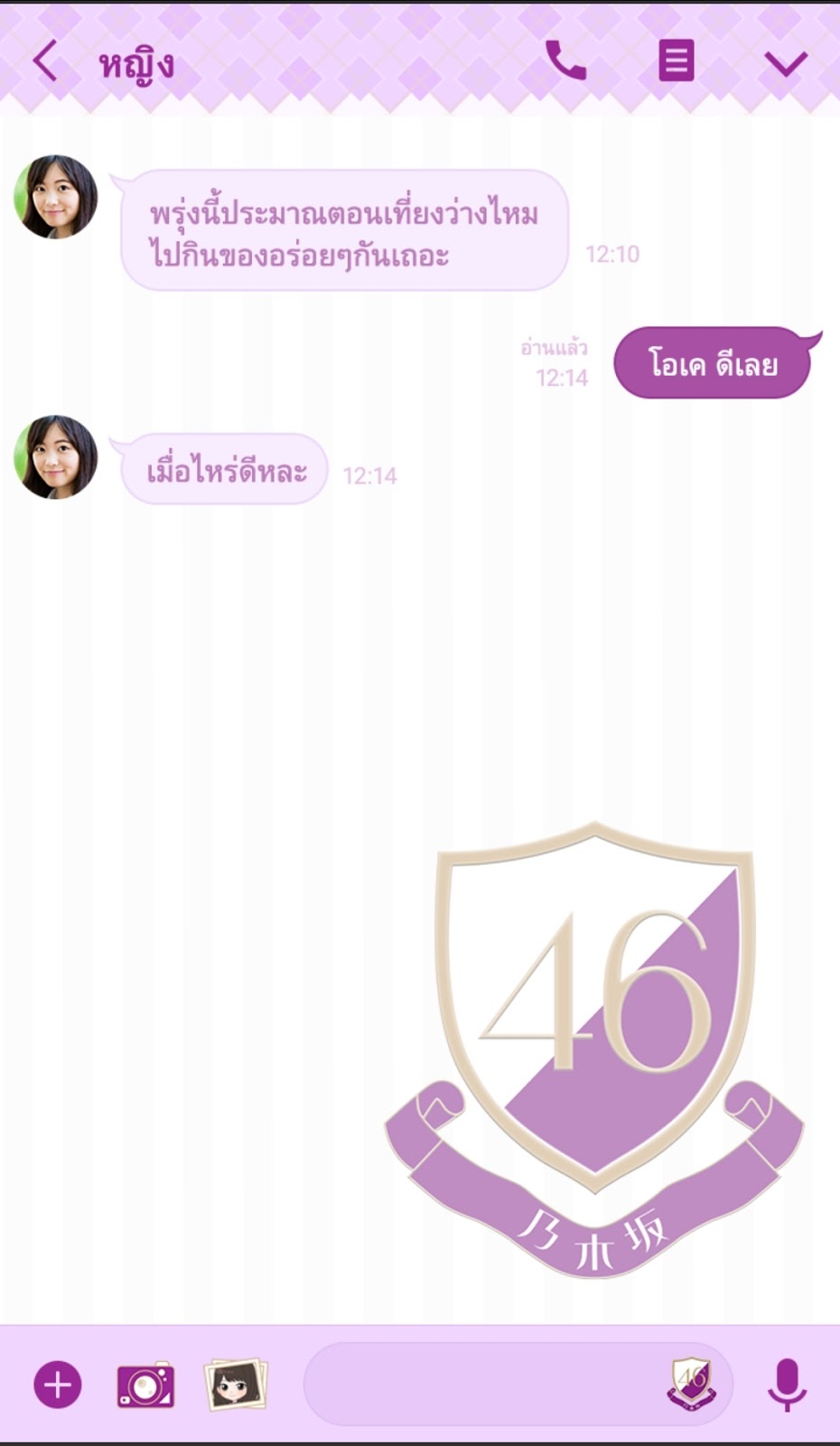Record a voice message with the microphone
The image size is (840, 1446).
(x=787, y=1385)
